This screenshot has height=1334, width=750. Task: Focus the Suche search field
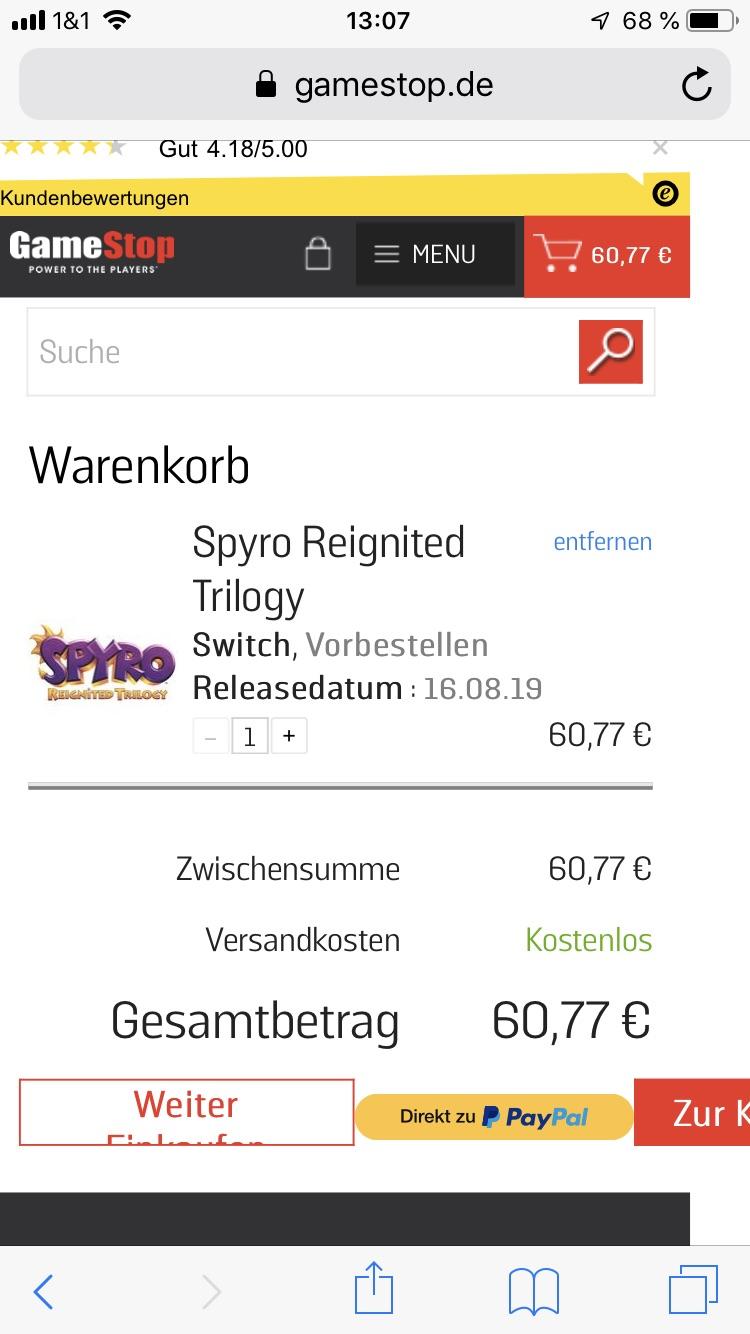(x=300, y=352)
